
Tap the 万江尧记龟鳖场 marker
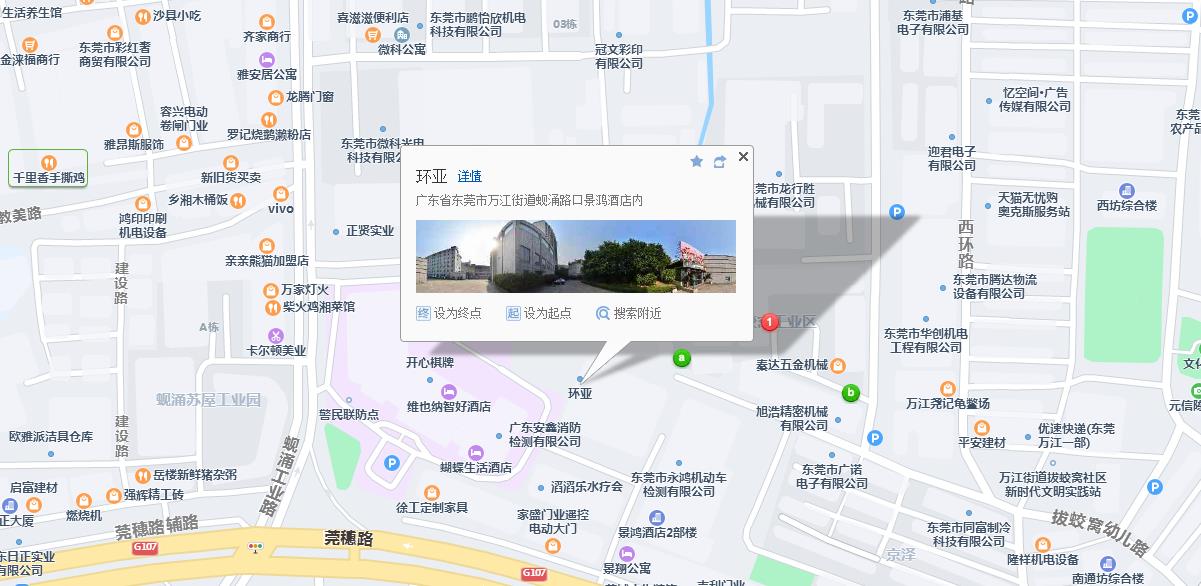946,388
